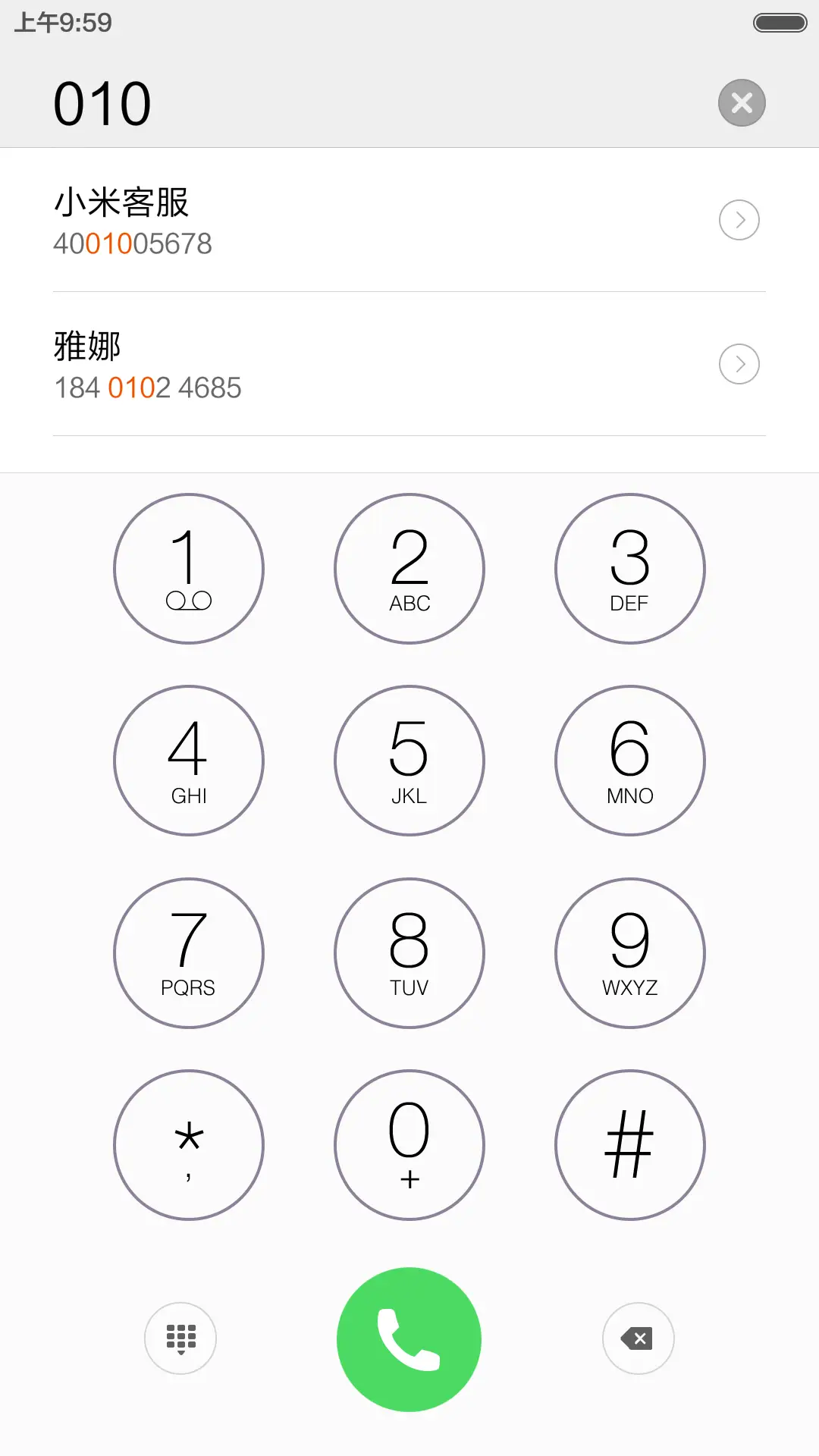Expand details for 雅娜 contact
This screenshot has height=1456, width=819.
pos(739,364)
